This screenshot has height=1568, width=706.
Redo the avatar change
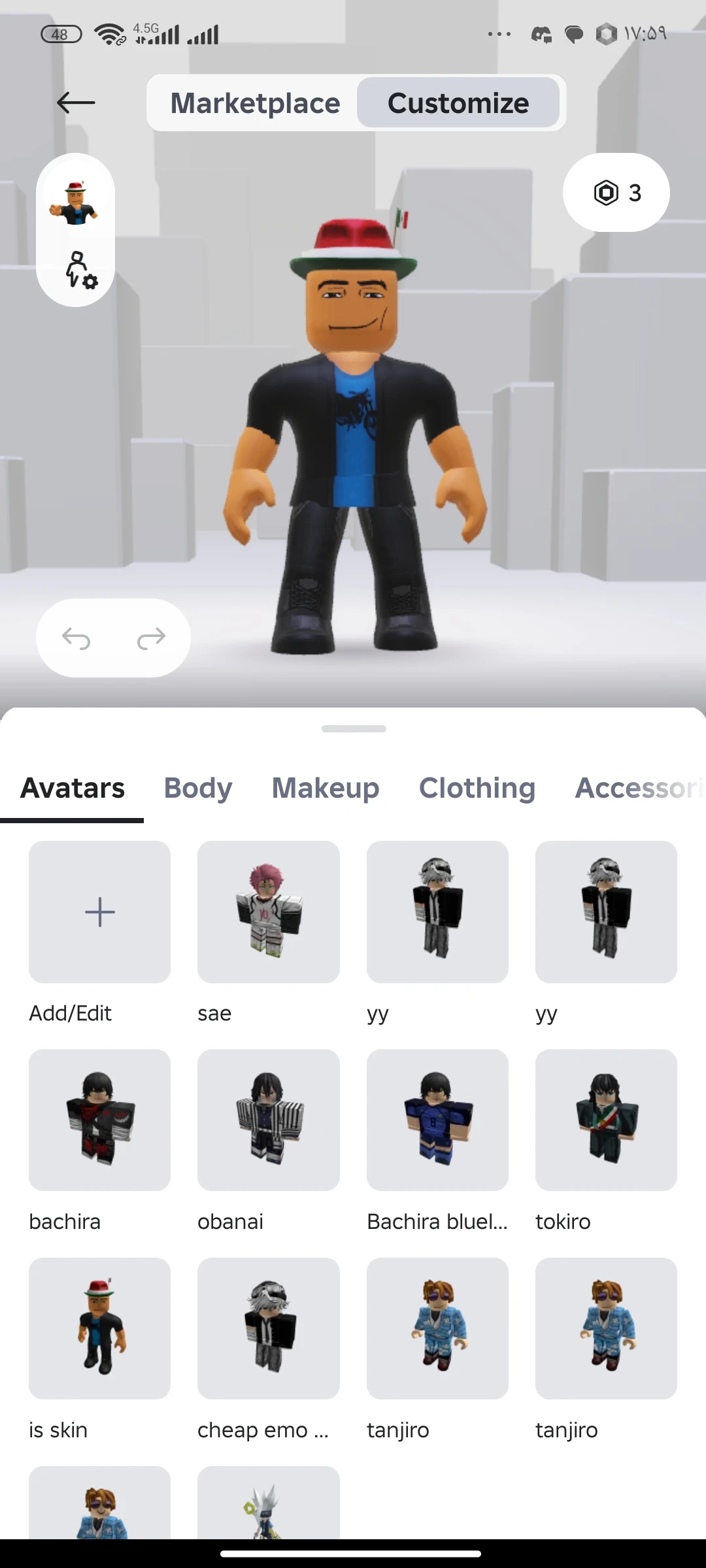point(151,638)
